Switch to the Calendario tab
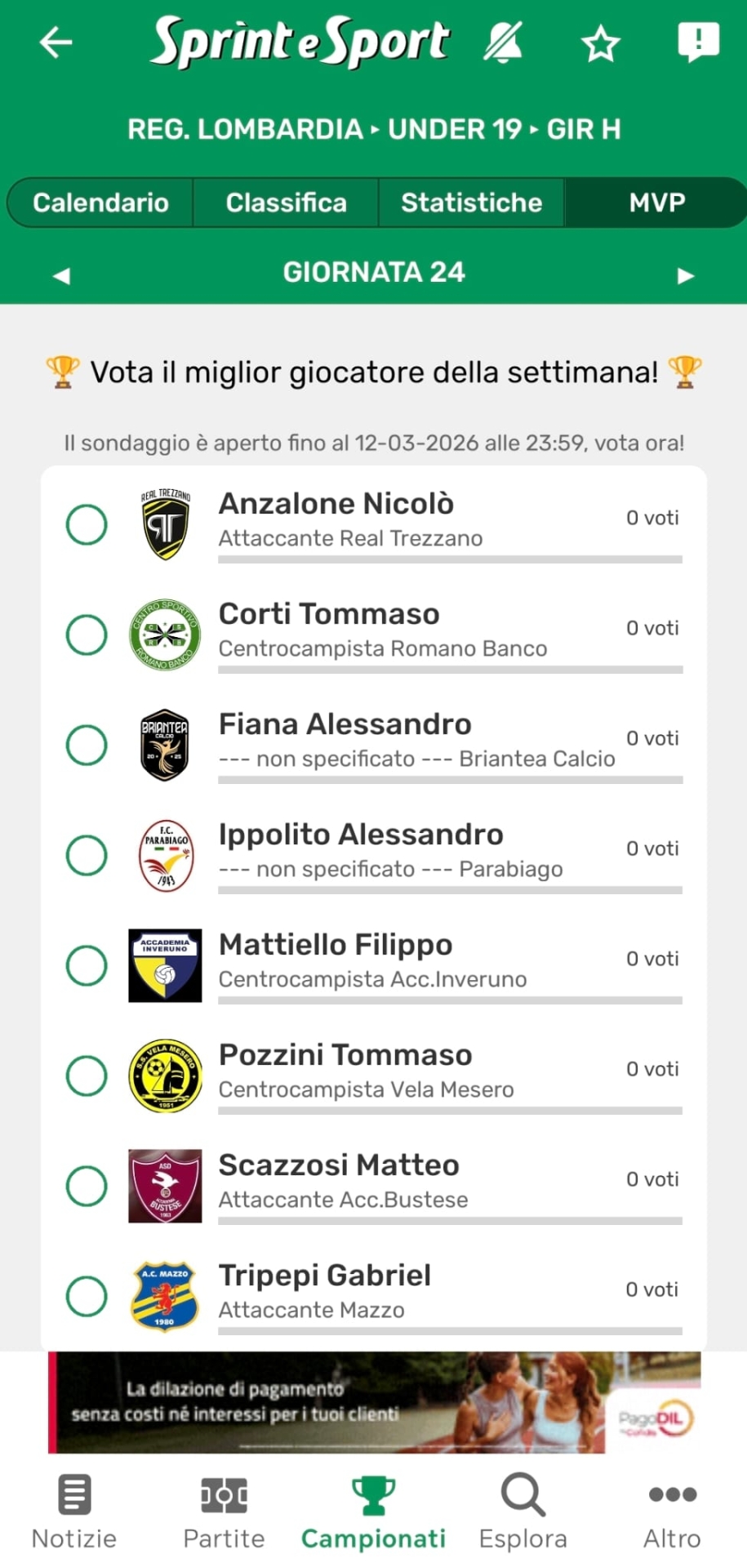This screenshot has height=1568, width=747. (x=100, y=203)
